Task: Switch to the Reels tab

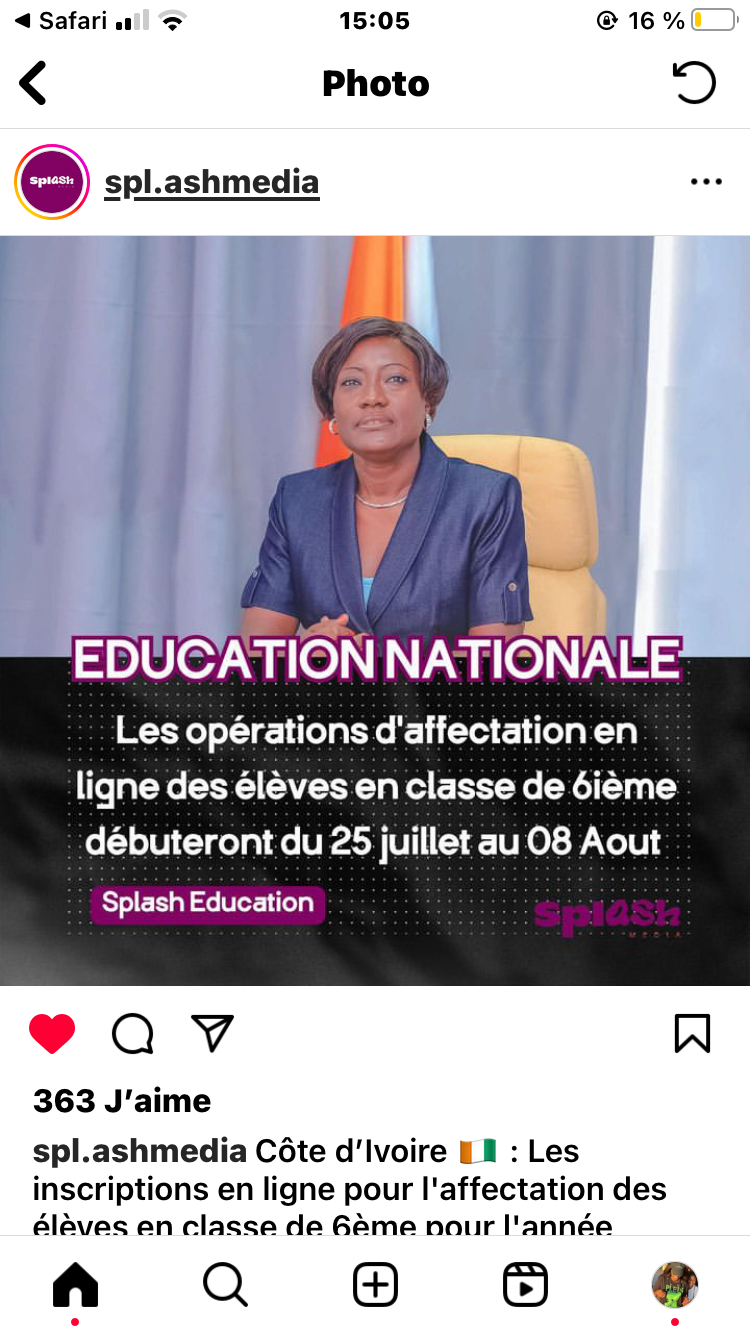Action: [525, 1285]
